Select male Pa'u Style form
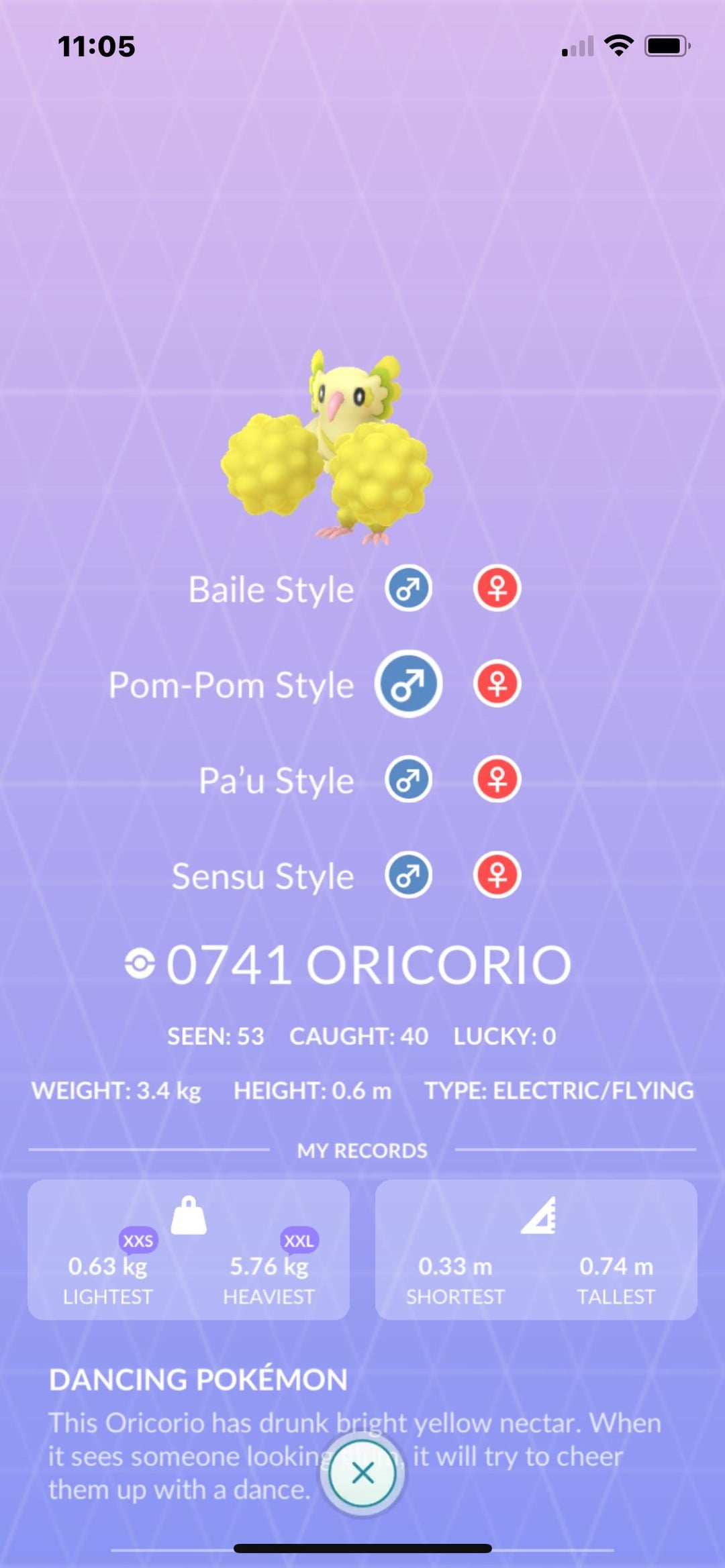 (408, 780)
